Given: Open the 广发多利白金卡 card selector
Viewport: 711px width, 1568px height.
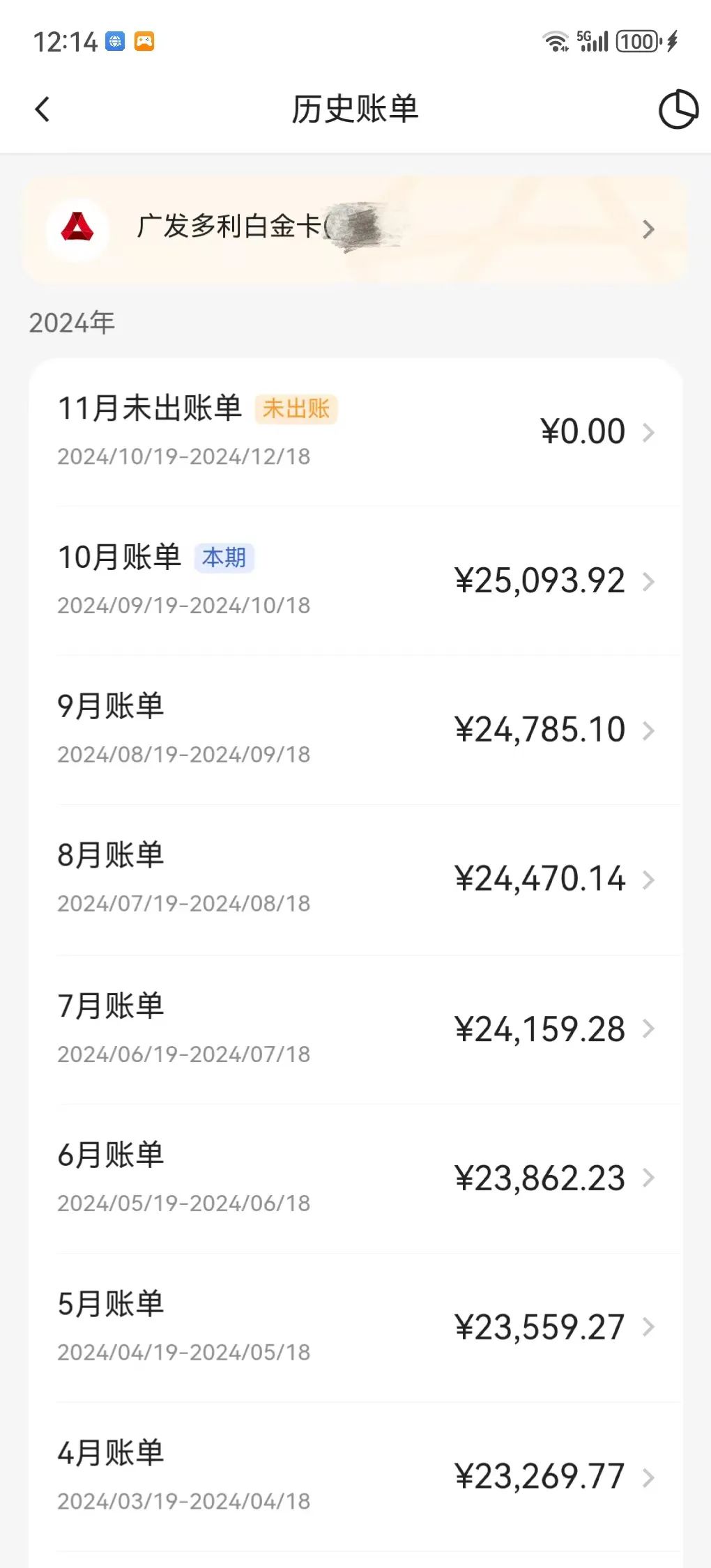Looking at the screenshot, I should point(355,229).
